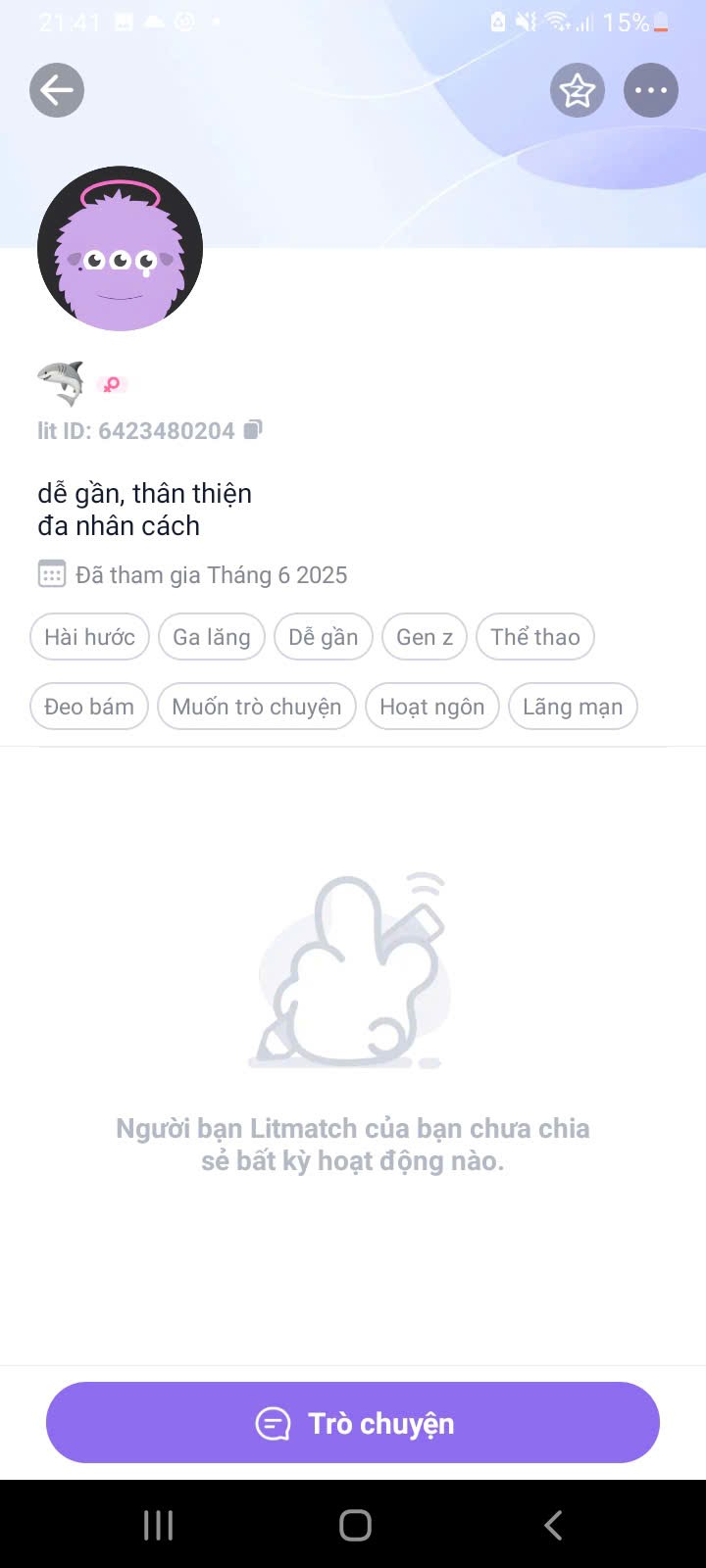
Task: Tap the Ga lăng chip
Action: click(212, 637)
